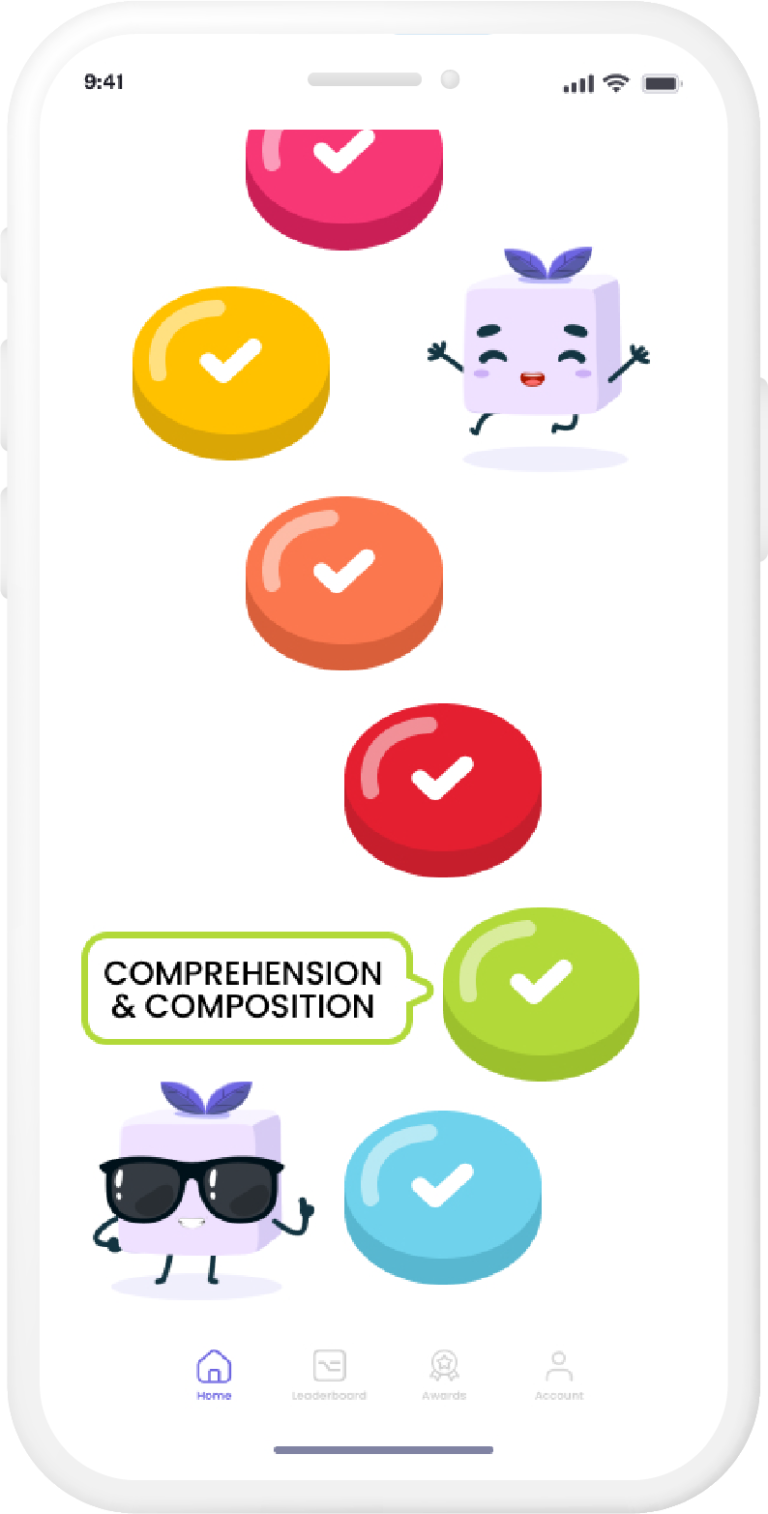Screen dimensions: 768x1514
Task: Tap the red completed level button
Action: [x=442, y=782]
